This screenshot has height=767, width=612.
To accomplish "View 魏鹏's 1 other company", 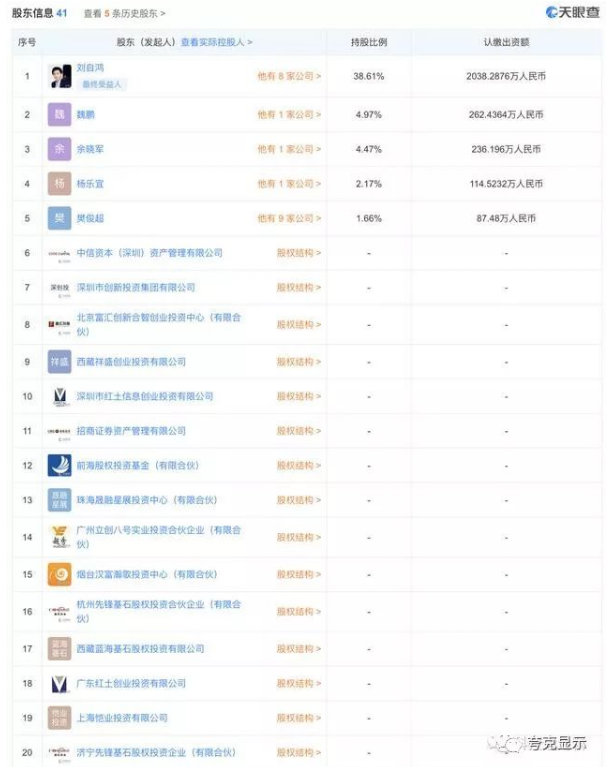I will (289, 115).
